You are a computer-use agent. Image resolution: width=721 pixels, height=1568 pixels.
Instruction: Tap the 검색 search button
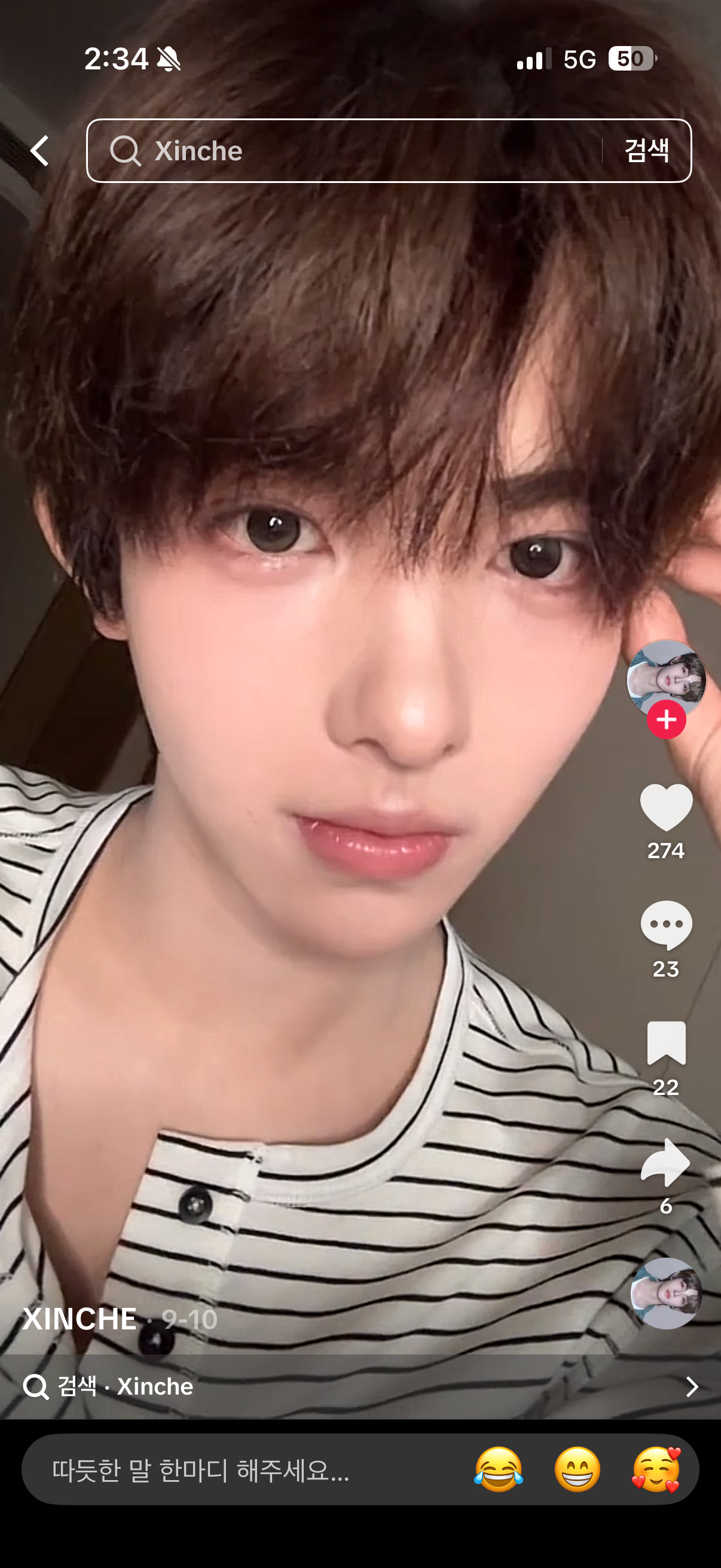[x=647, y=150]
